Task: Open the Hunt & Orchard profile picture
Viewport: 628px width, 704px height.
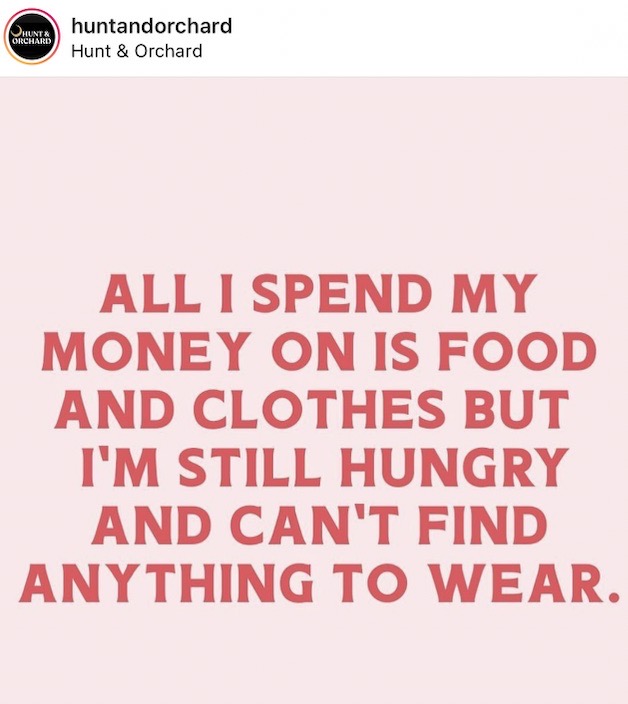Action: [31, 37]
